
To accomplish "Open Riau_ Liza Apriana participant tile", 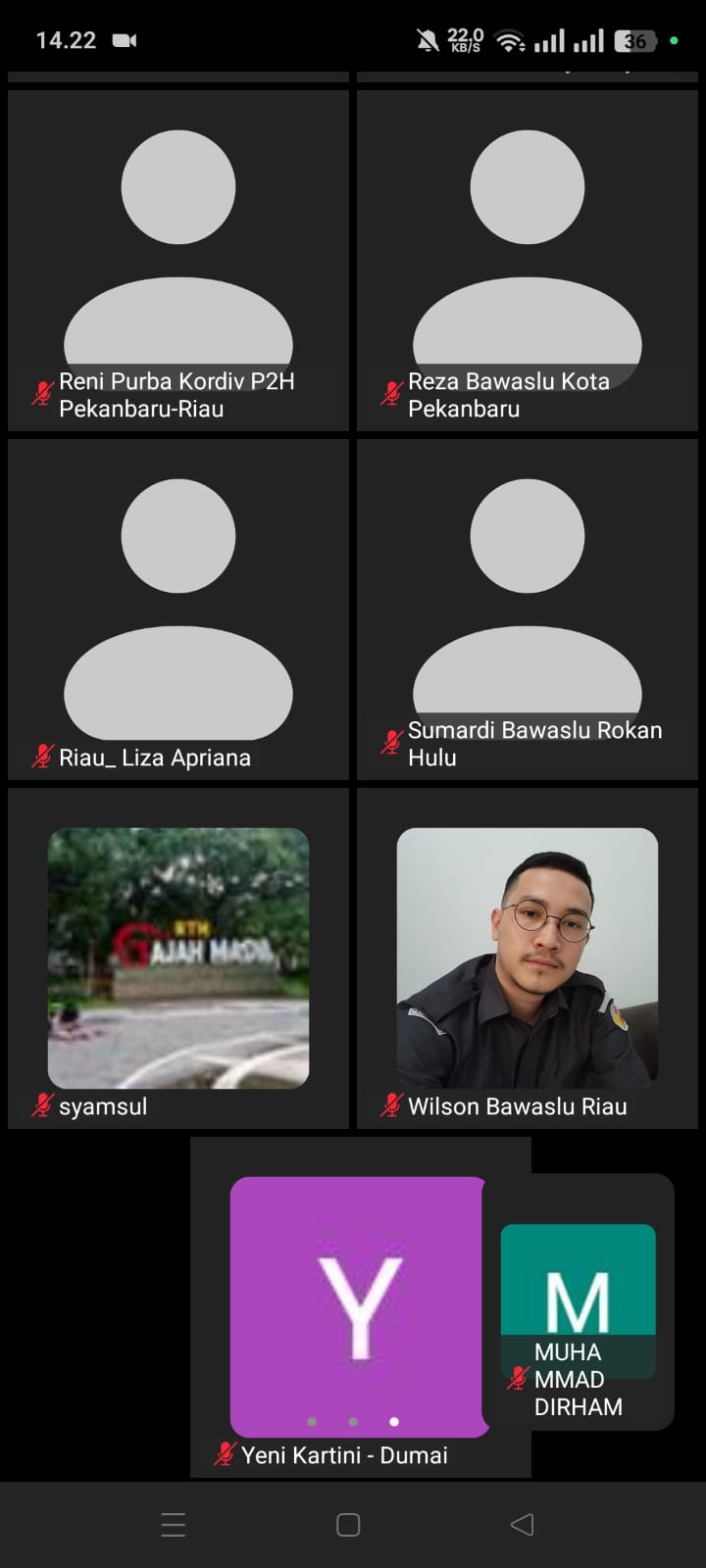I will pyautogui.click(x=178, y=609).
